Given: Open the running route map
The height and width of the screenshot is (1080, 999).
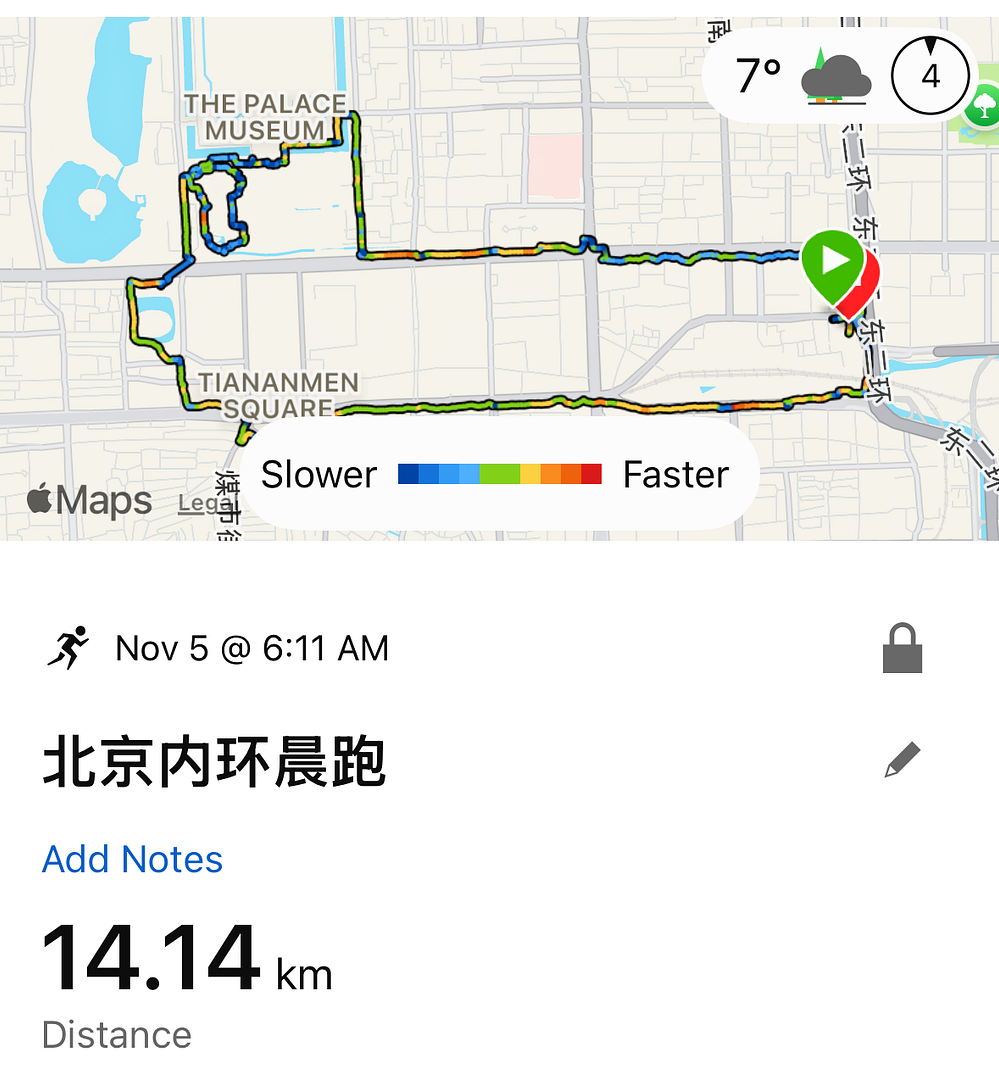Looking at the screenshot, I should [500, 300].
